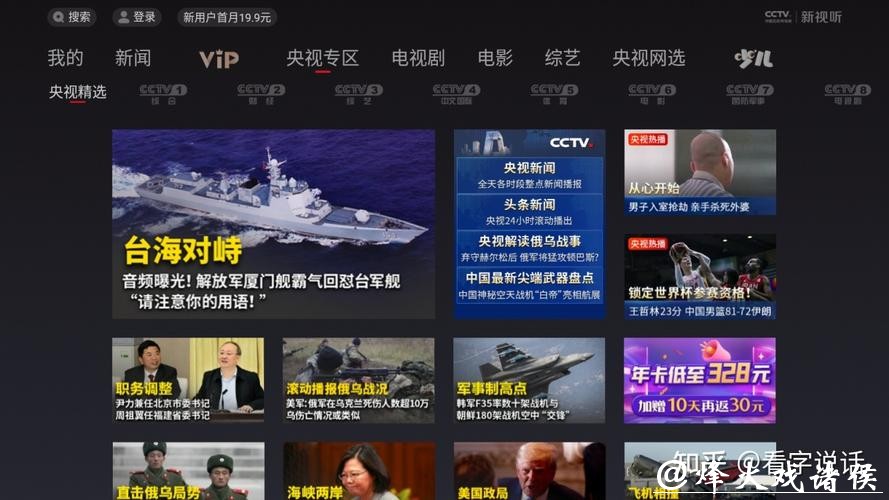
Task: Open the 搜索 search button
Action: coord(72,17)
